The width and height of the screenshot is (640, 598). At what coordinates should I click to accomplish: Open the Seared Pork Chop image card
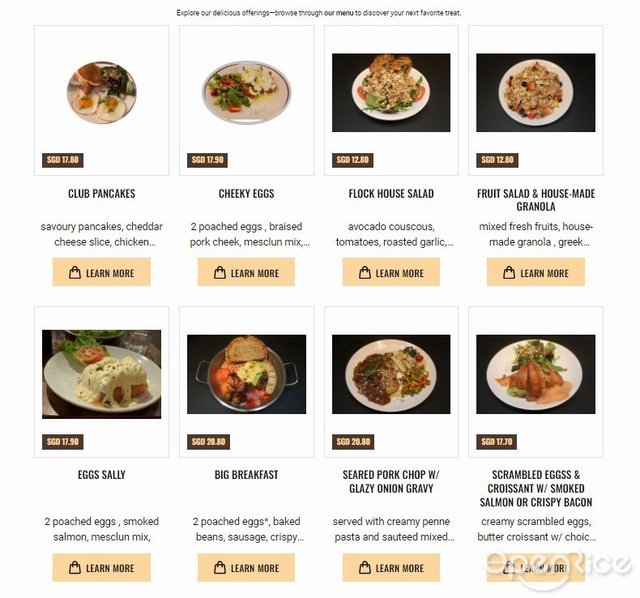point(391,374)
